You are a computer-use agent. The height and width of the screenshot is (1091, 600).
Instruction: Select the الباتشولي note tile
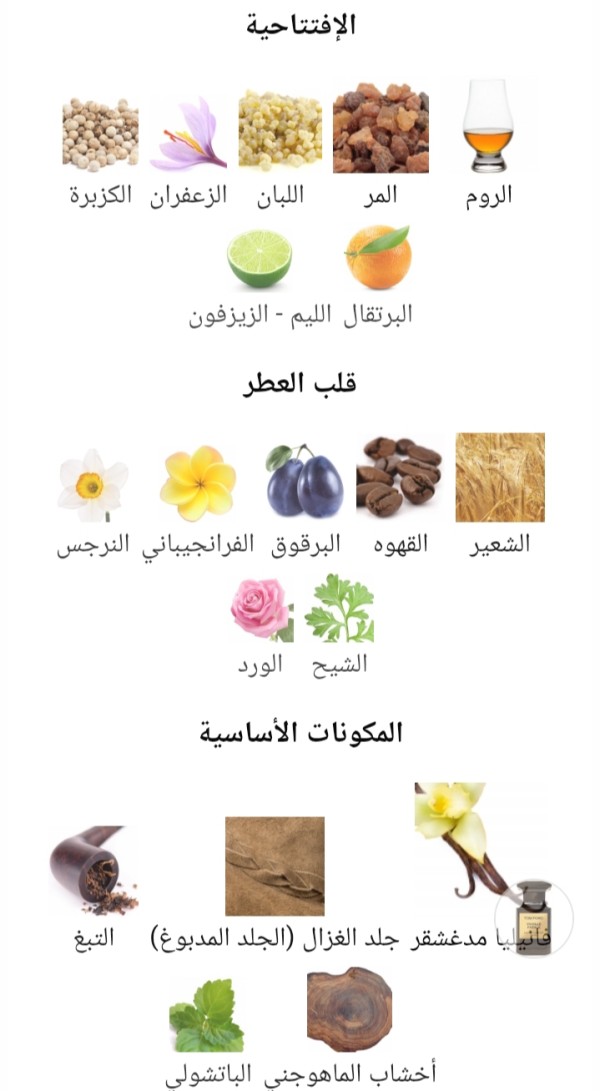[207, 1015]
